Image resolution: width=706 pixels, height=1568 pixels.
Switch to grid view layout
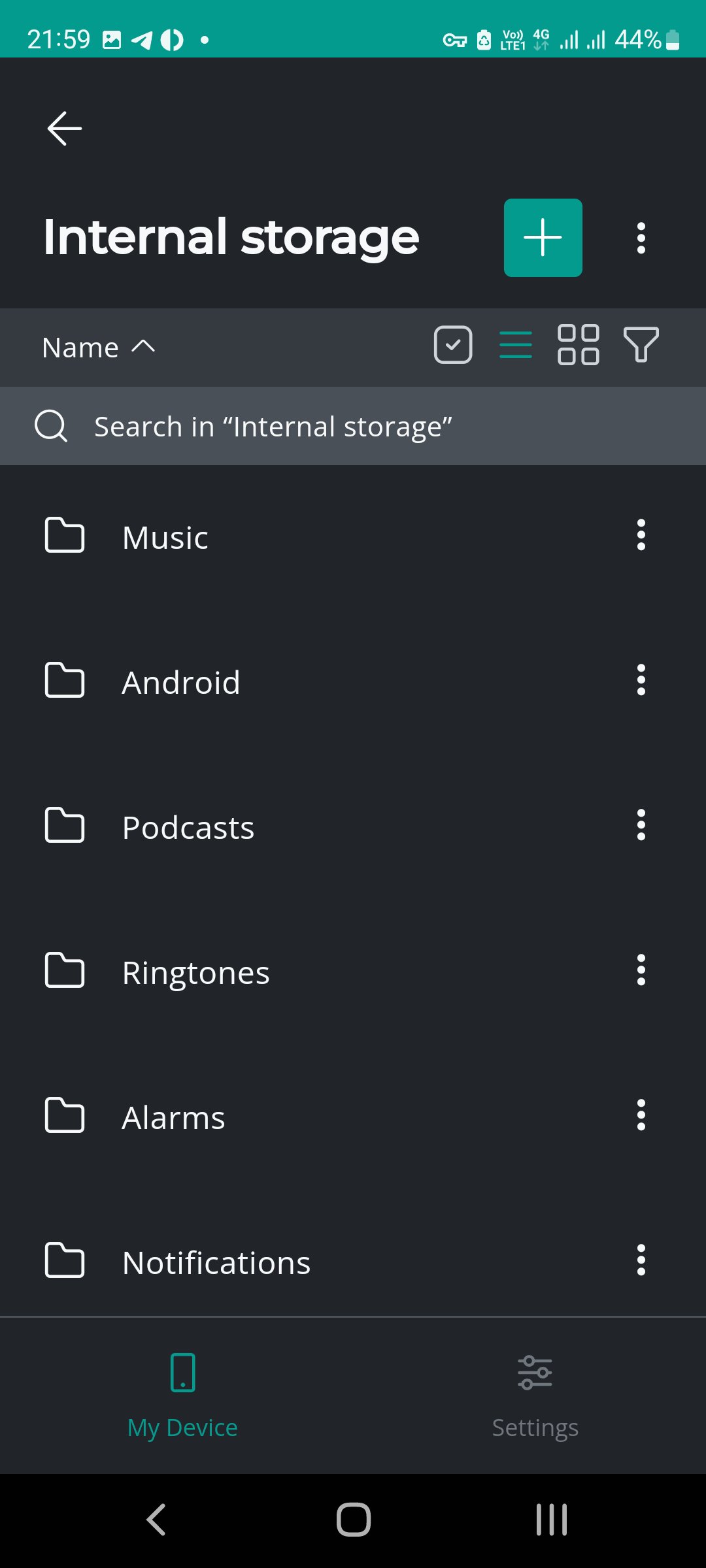click(x=578, y=344)
